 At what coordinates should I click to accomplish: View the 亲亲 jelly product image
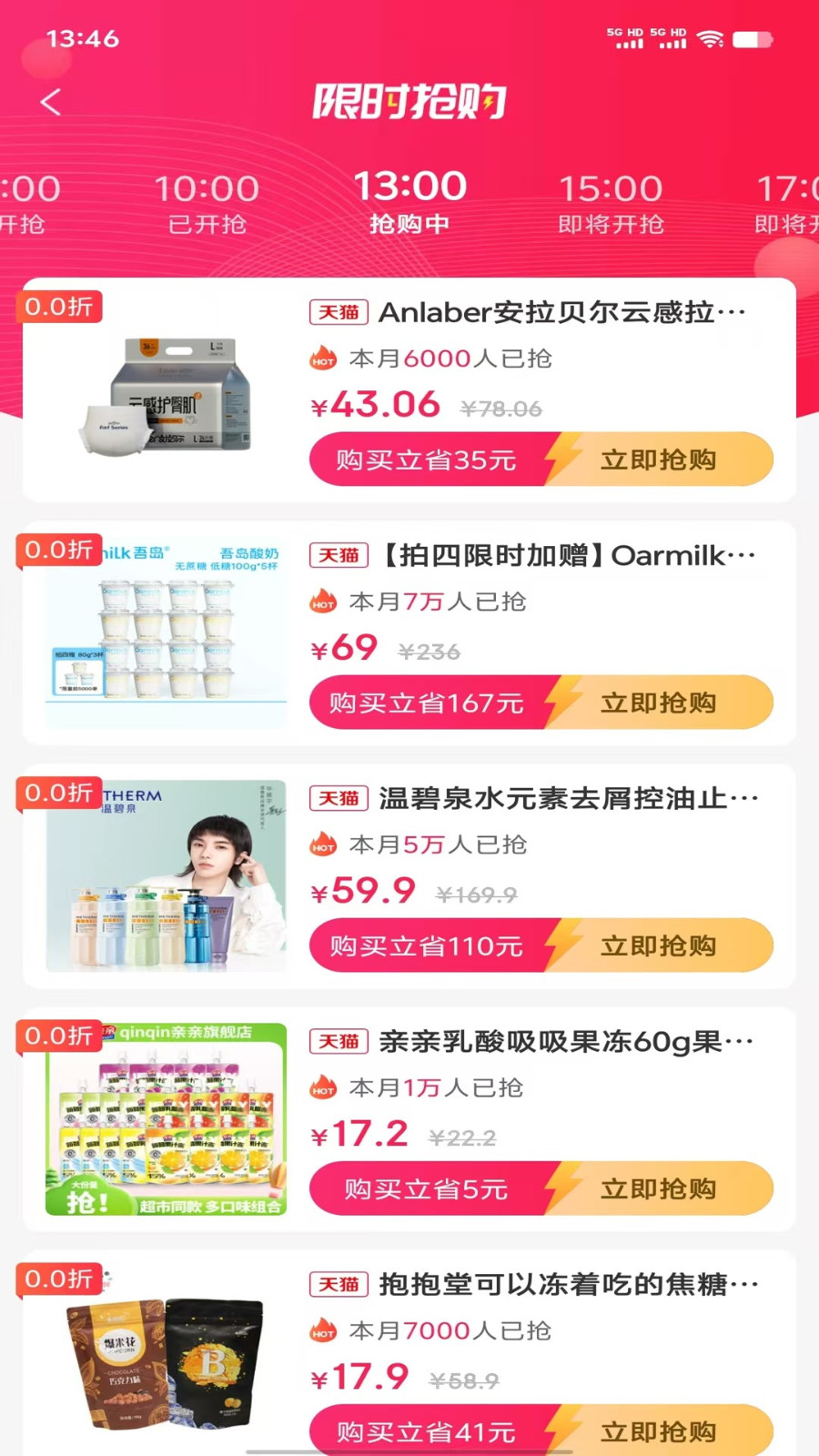coord(167,1119)
